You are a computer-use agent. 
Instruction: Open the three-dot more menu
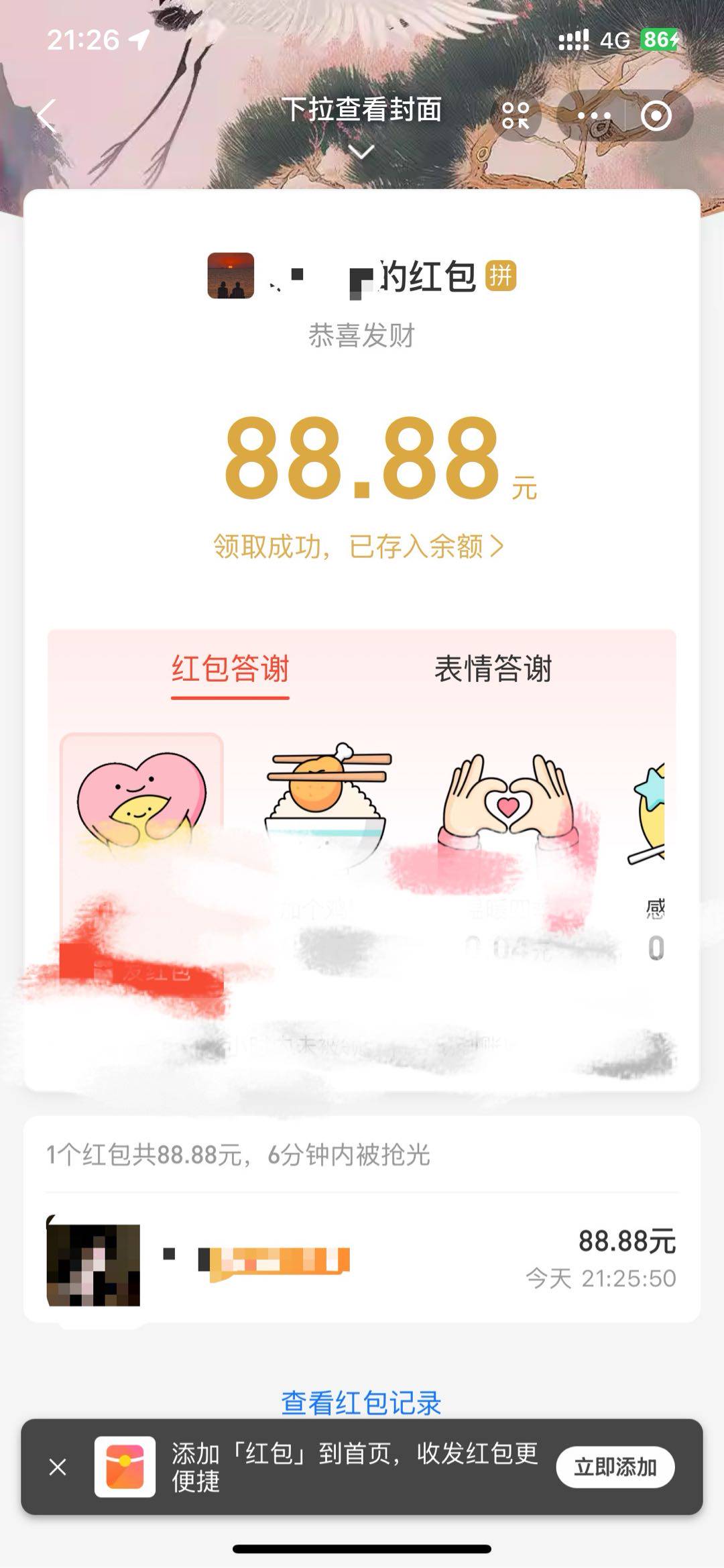pyautogui.click(x=593, y=115)
